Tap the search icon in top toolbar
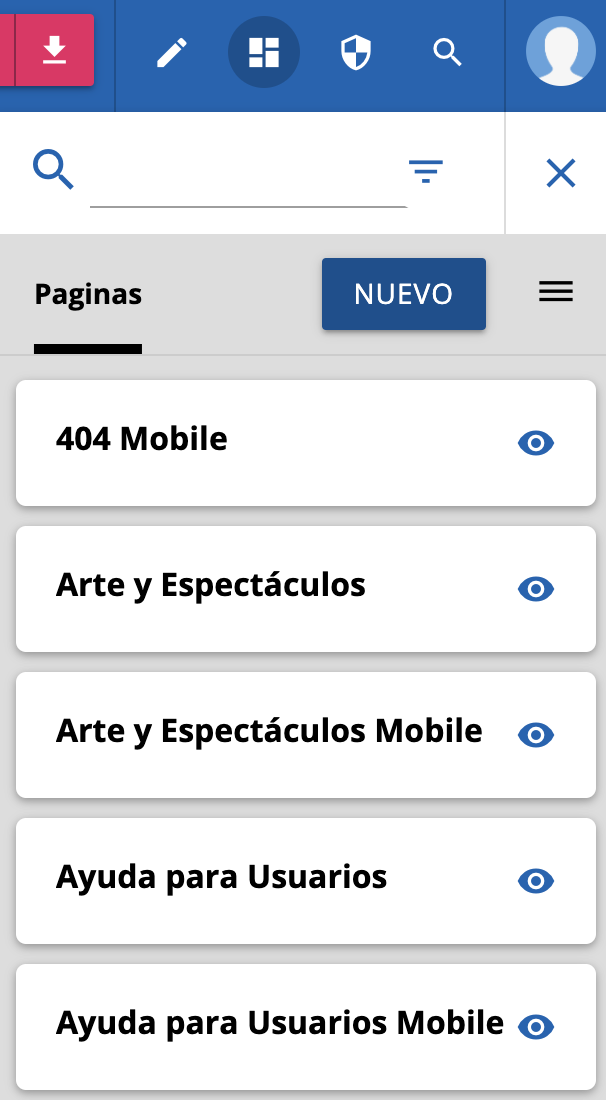The height and width of the screenshot is (1100, 606). pyautogui.click(x=447, y=52)
